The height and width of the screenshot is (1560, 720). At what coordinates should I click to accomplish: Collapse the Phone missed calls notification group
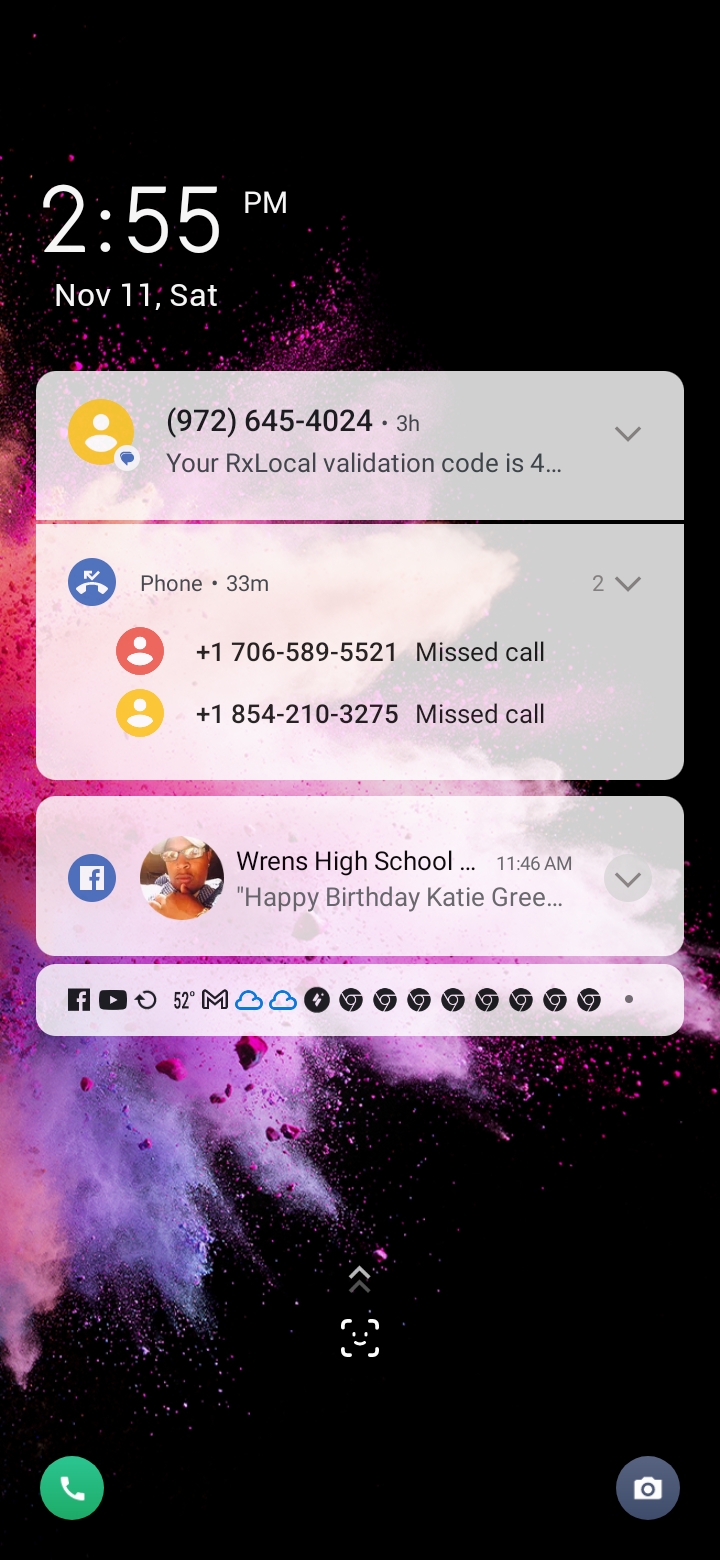pos(627,583)
